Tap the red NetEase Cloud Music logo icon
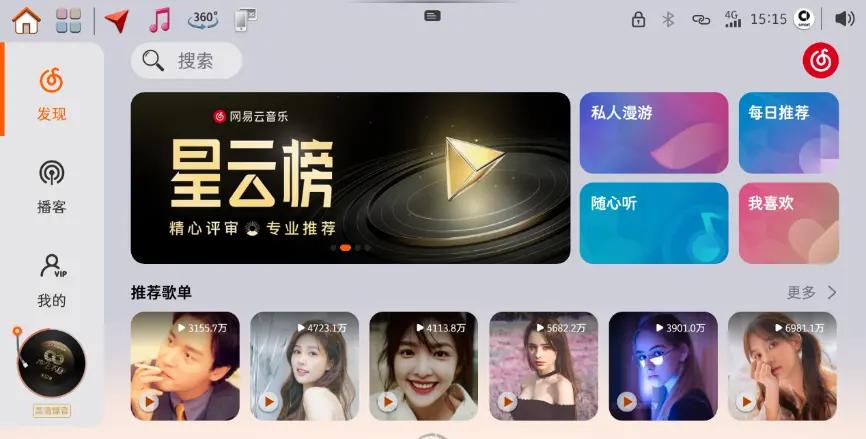Image resolution: width=866 pixels, height=439 pixels. click(820, 61)
